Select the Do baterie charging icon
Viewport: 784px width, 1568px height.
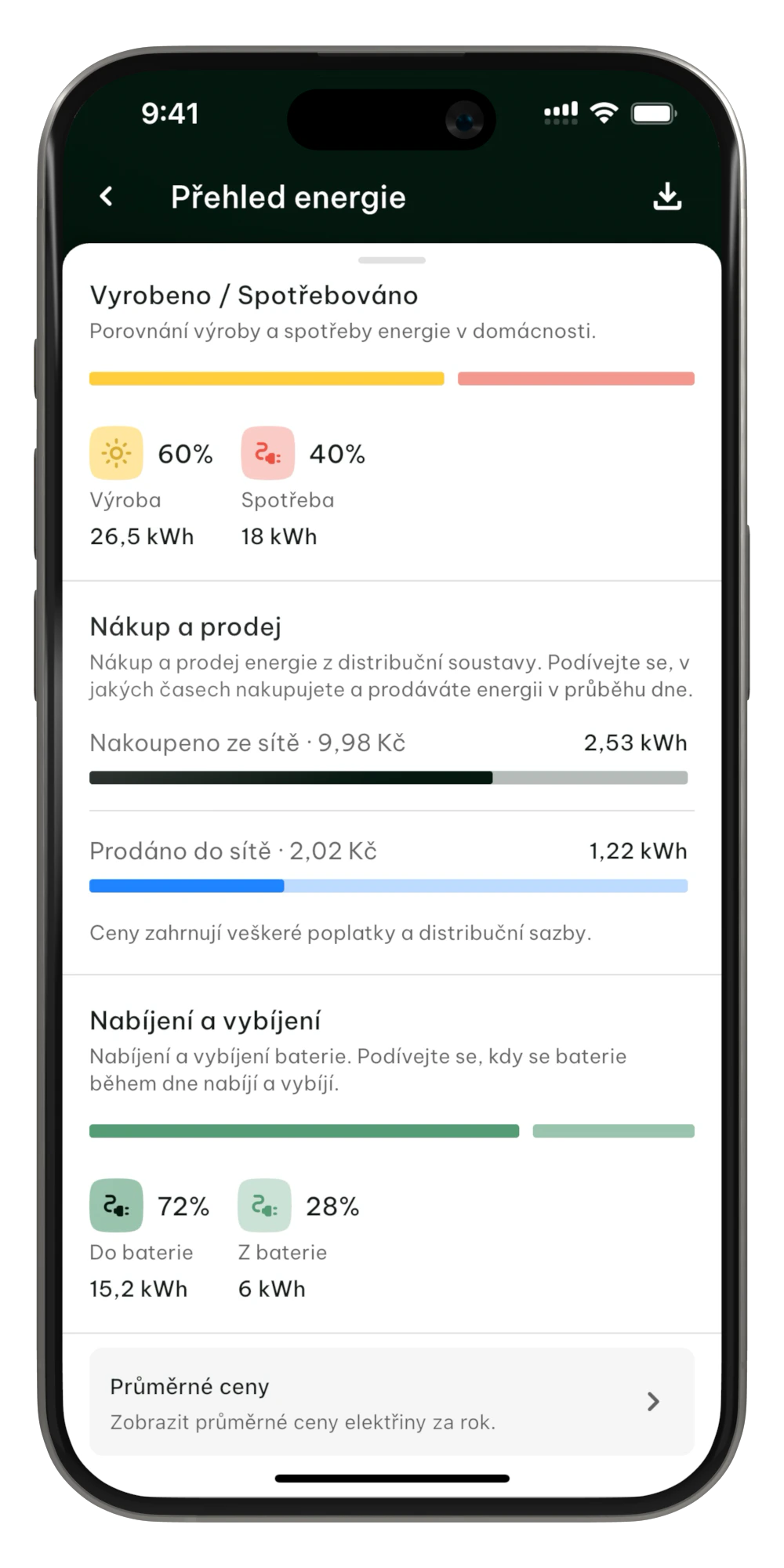pyautogui.click(x=115, y=1207)
